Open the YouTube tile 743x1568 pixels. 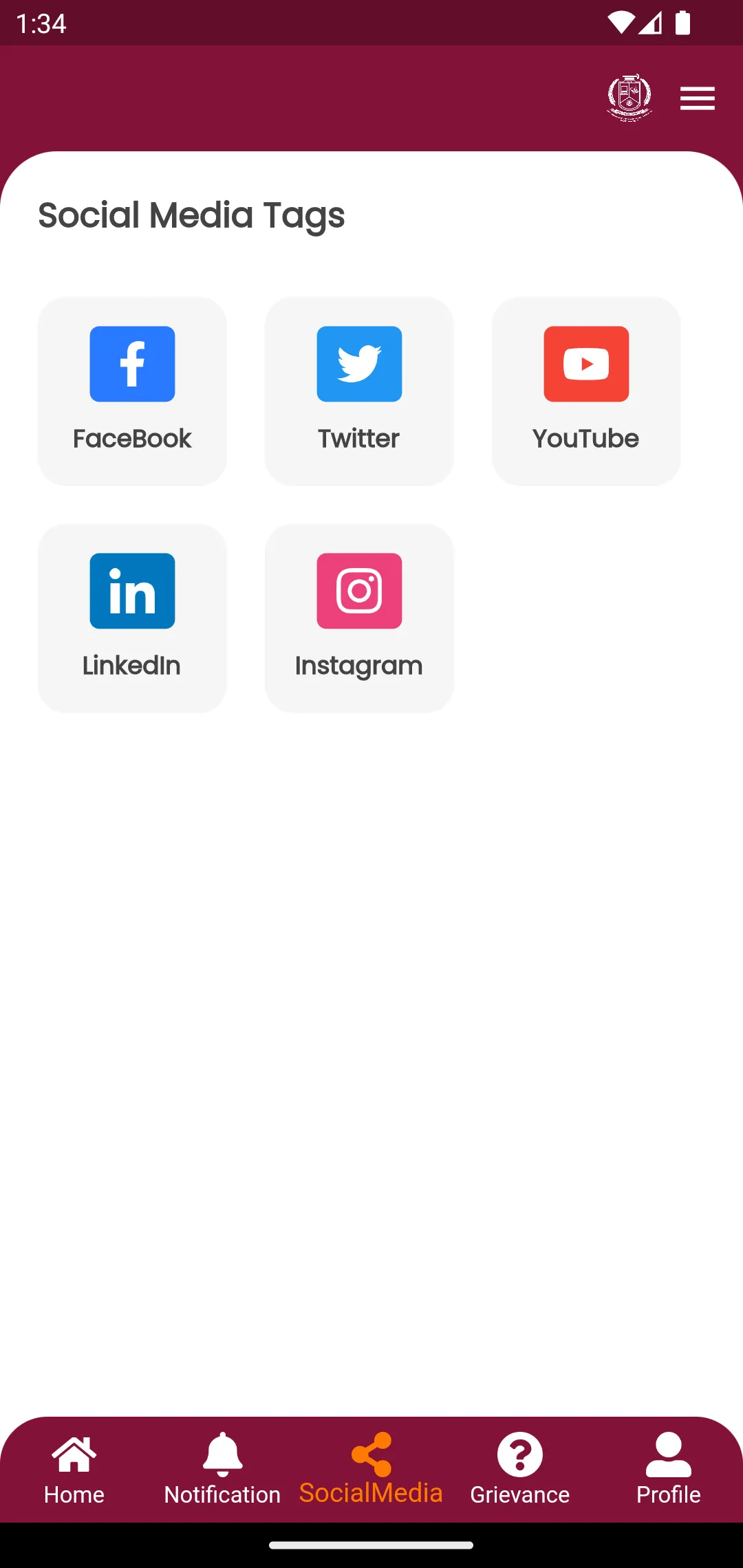[x=586, y=391]
